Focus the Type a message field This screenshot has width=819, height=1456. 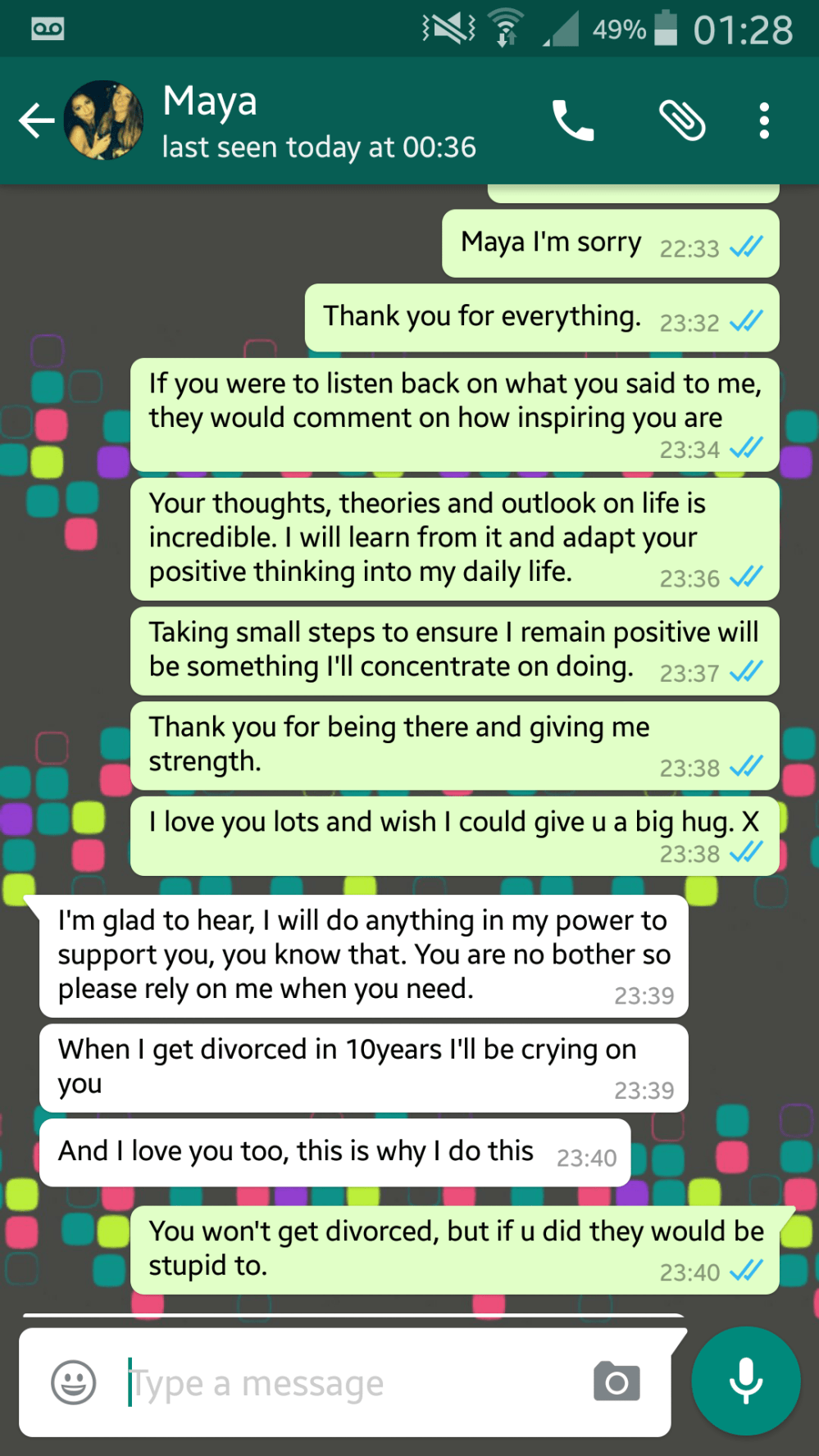[344, 1383]
